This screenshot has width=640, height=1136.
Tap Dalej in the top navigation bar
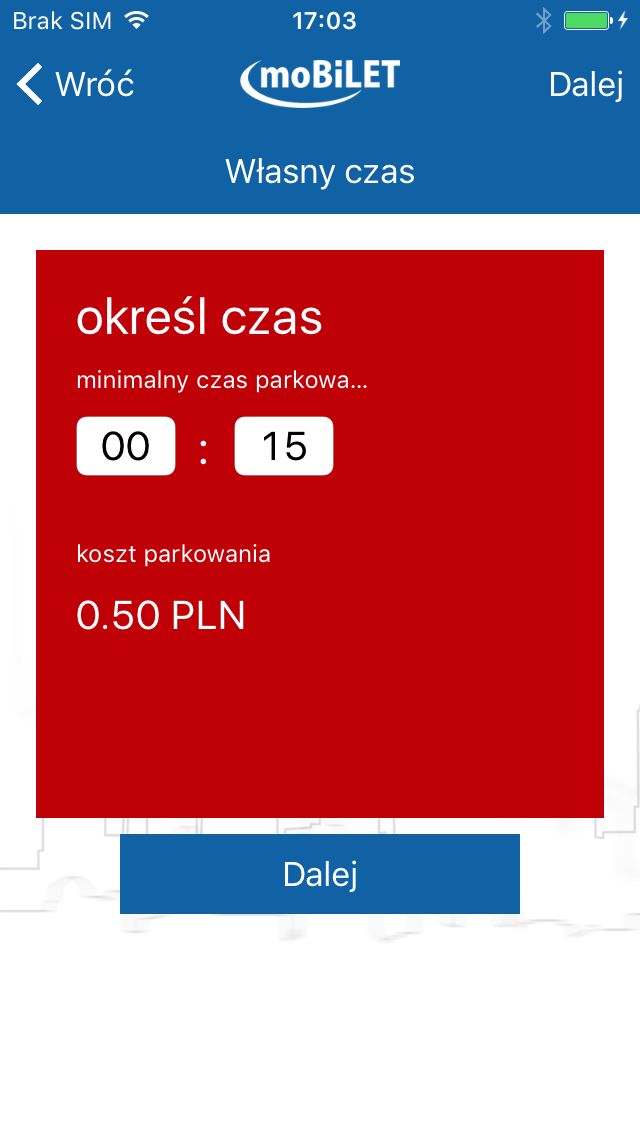pos(586,85)
